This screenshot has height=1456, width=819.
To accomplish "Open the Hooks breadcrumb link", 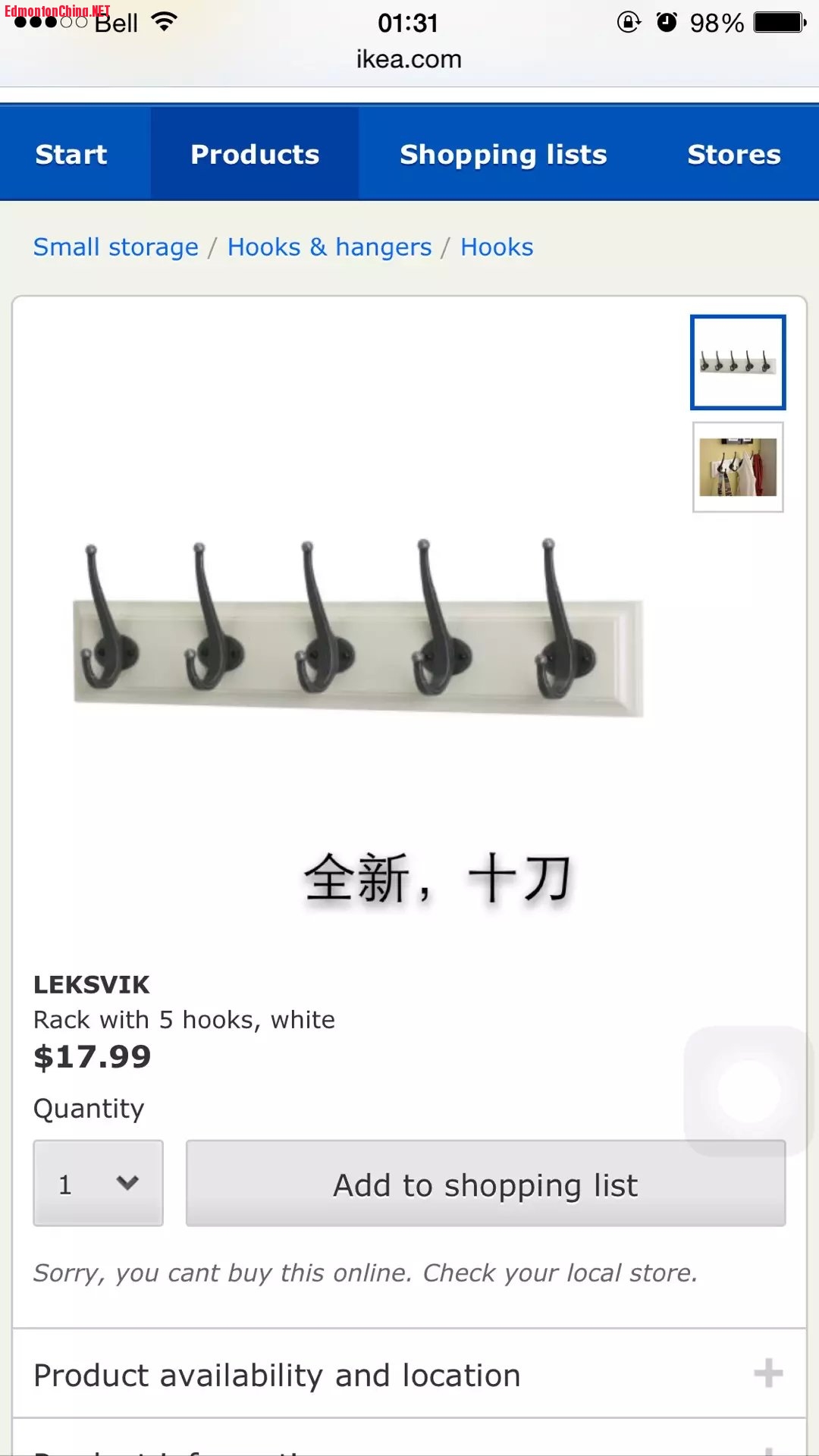I will click(x=497, y=247).
